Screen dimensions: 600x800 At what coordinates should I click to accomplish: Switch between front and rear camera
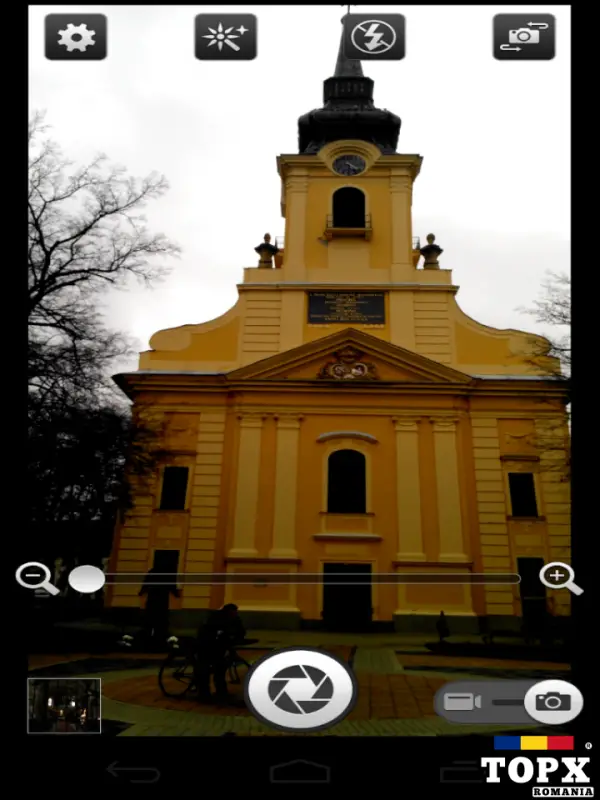[523, 37]
